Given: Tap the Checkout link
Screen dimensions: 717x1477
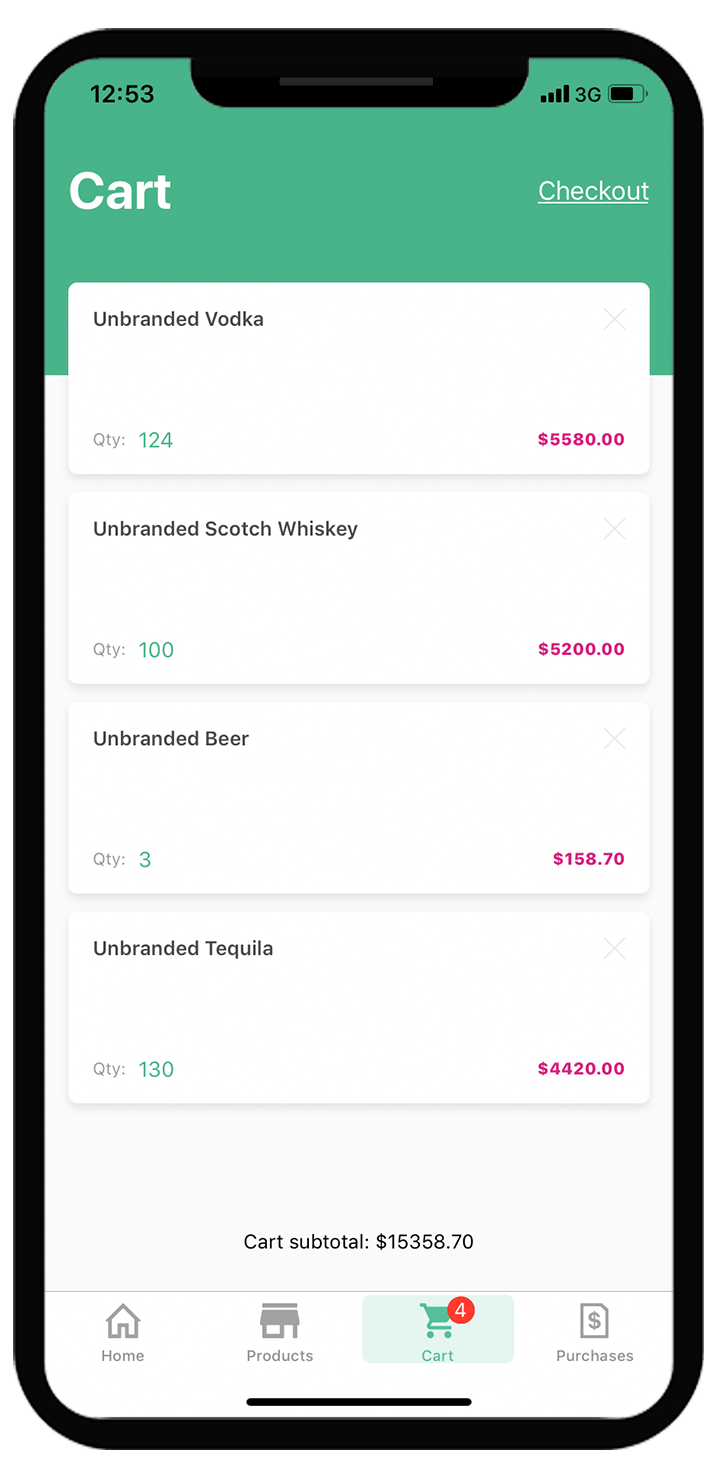Looking at the screenshot, I should coord(593,191).
